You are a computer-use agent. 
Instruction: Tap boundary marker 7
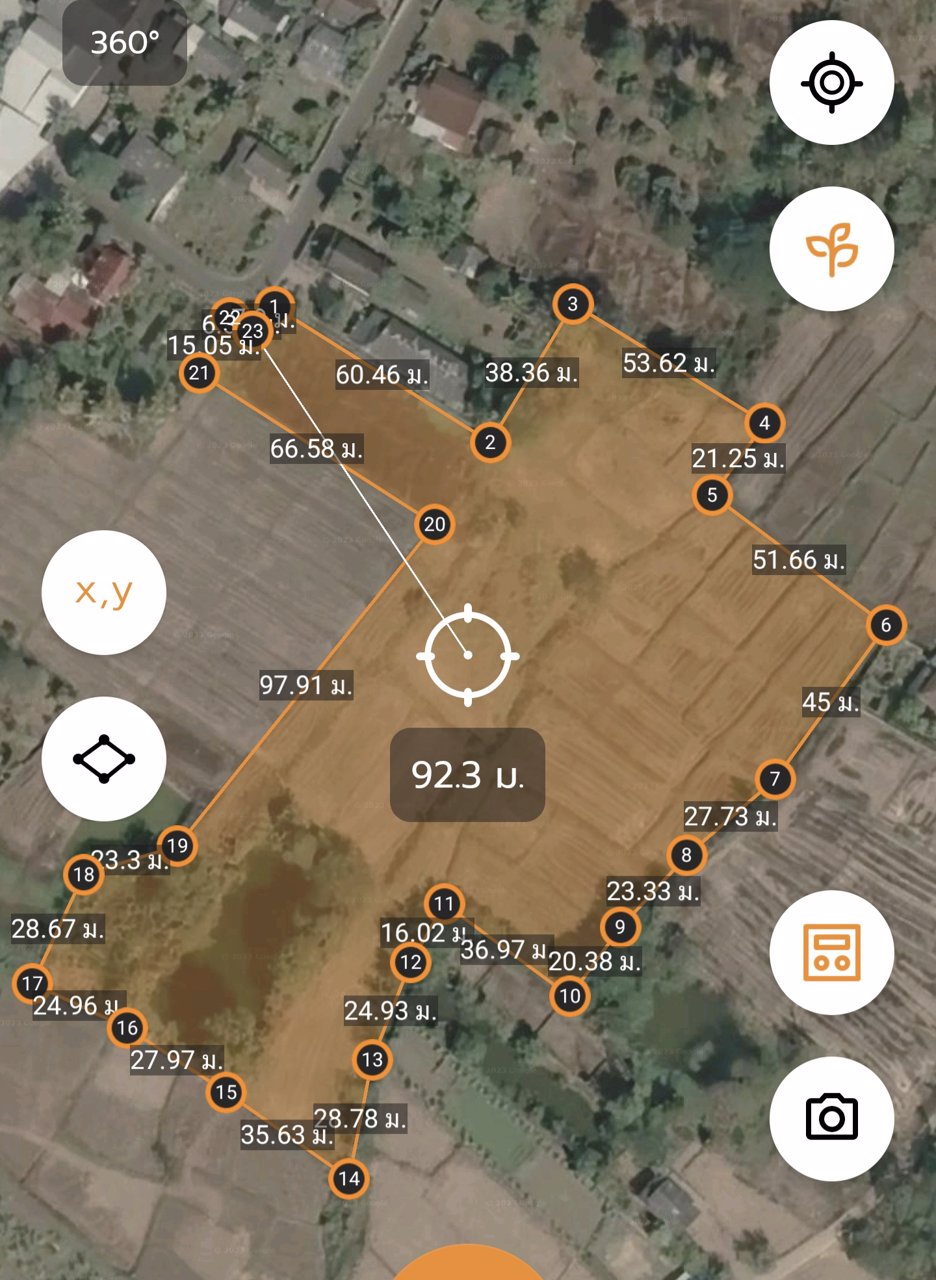(x=774, y=778)
